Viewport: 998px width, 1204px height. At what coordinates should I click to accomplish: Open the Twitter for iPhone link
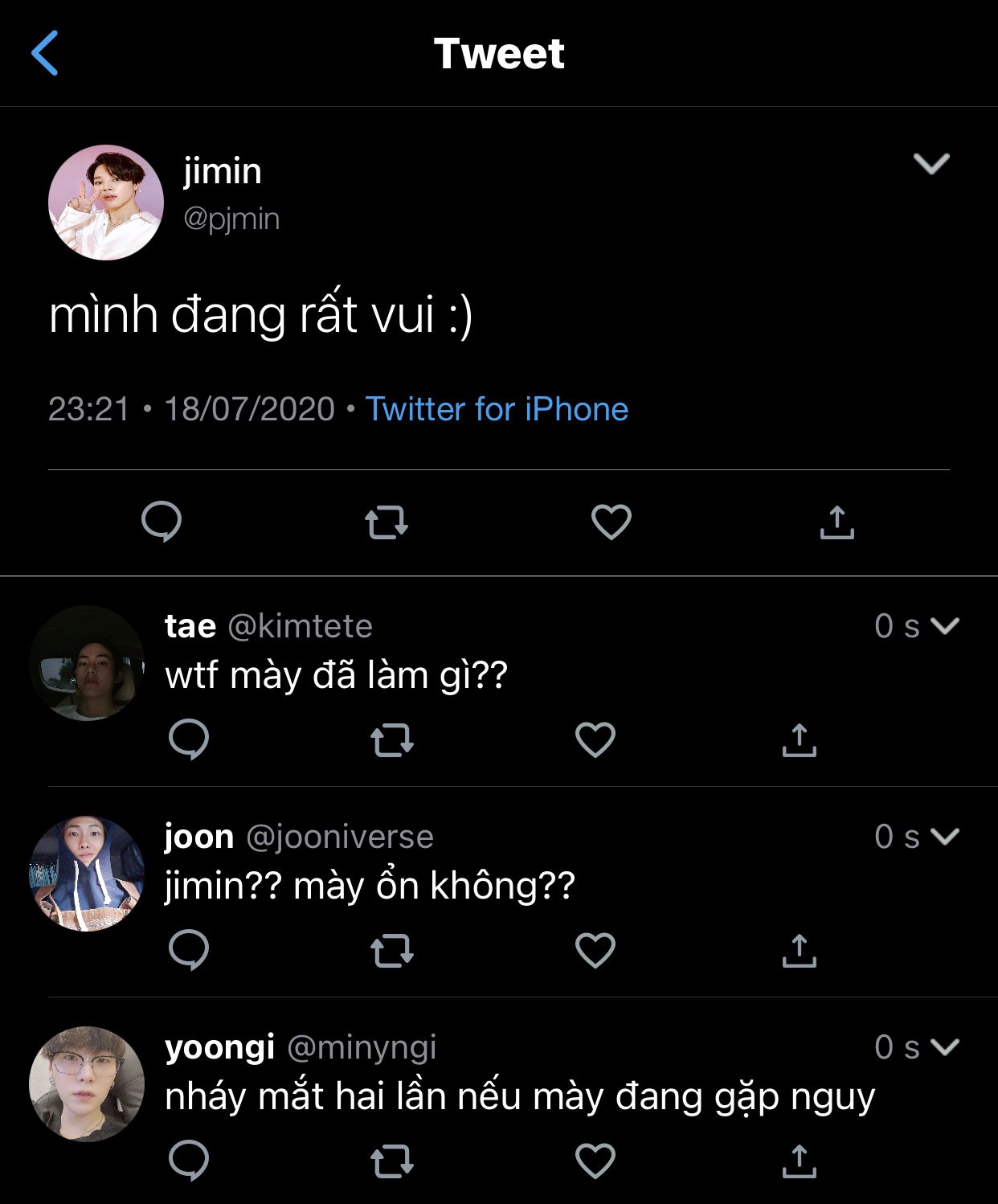tap(497, 409)
